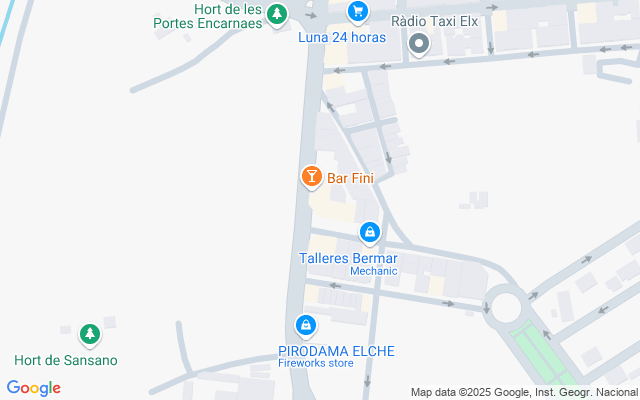
Task: Tap the PIRODAMA ELCHE fireworks store pin
Action: [x=305, y=326]
